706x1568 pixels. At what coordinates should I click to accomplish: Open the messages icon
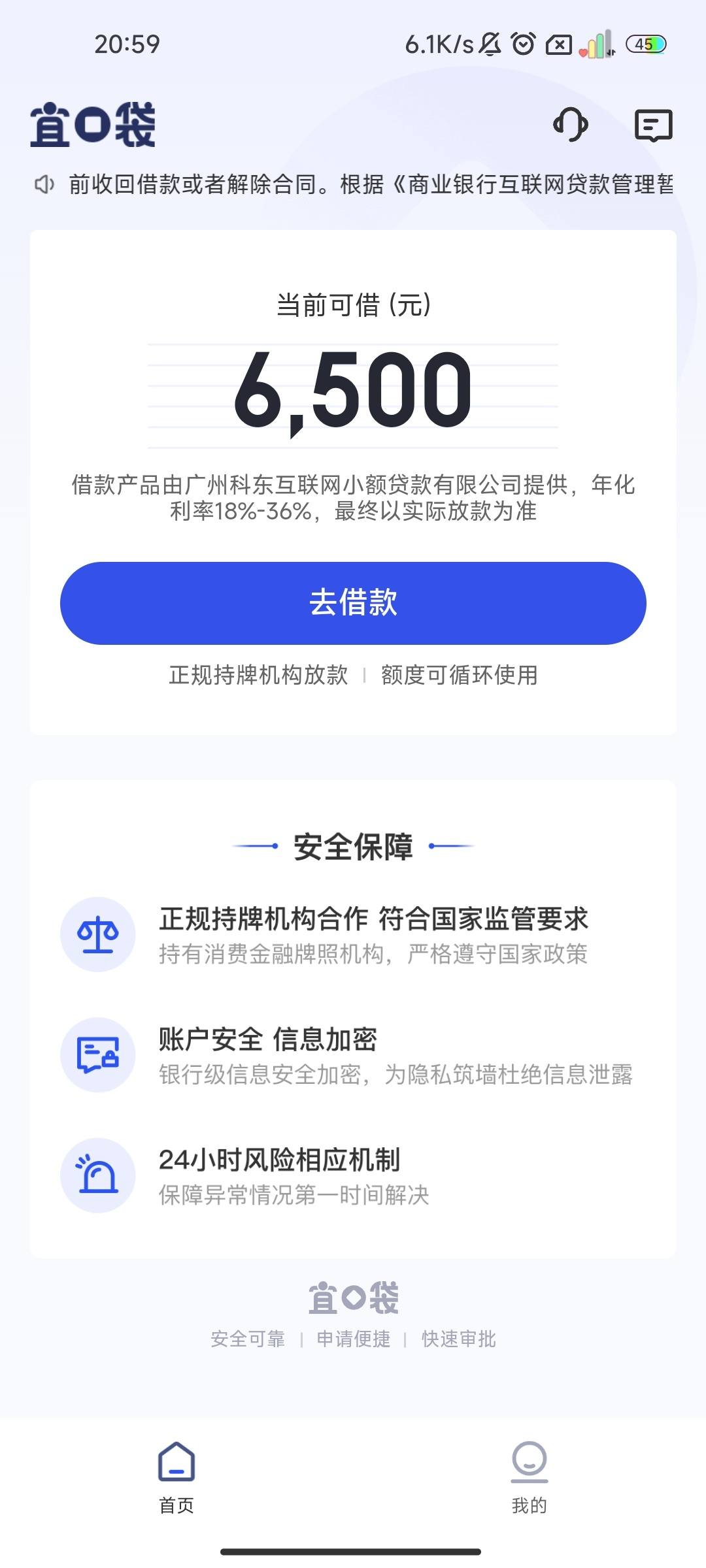pyautogui.click(x=654, y=125)
